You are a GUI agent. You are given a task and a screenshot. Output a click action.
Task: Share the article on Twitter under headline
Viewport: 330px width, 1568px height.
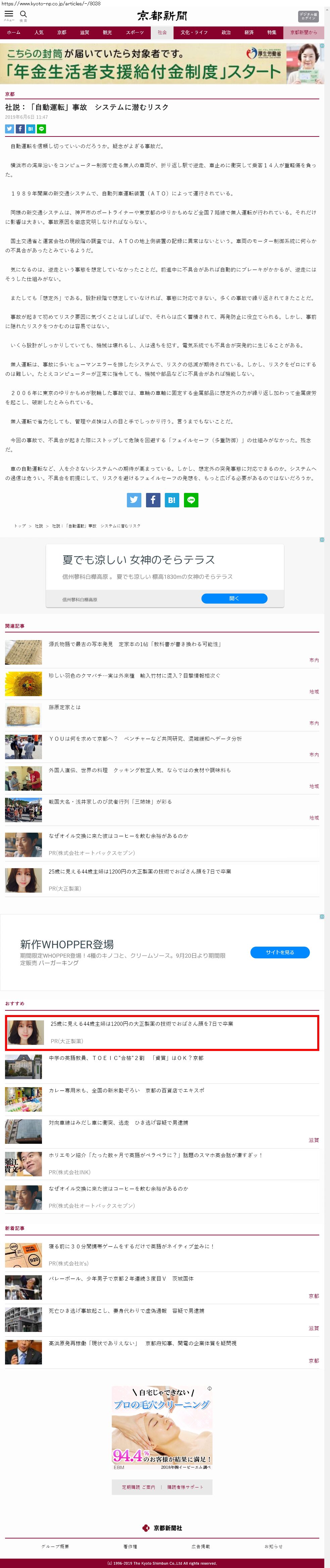pyautogui.click(x=9, y=128)
